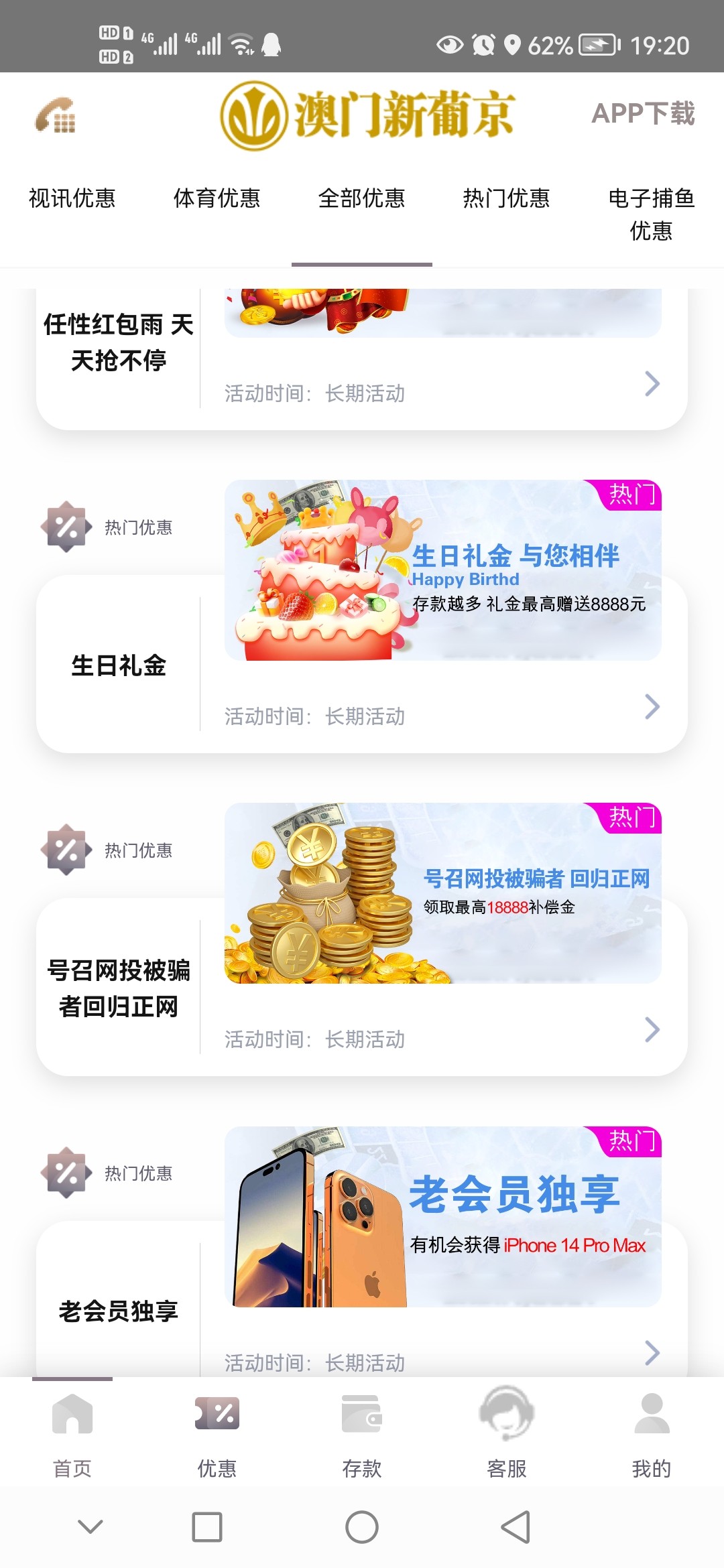
Task: Open the 老会员独享 iPhone promotion
Action: pos(442,1216)
